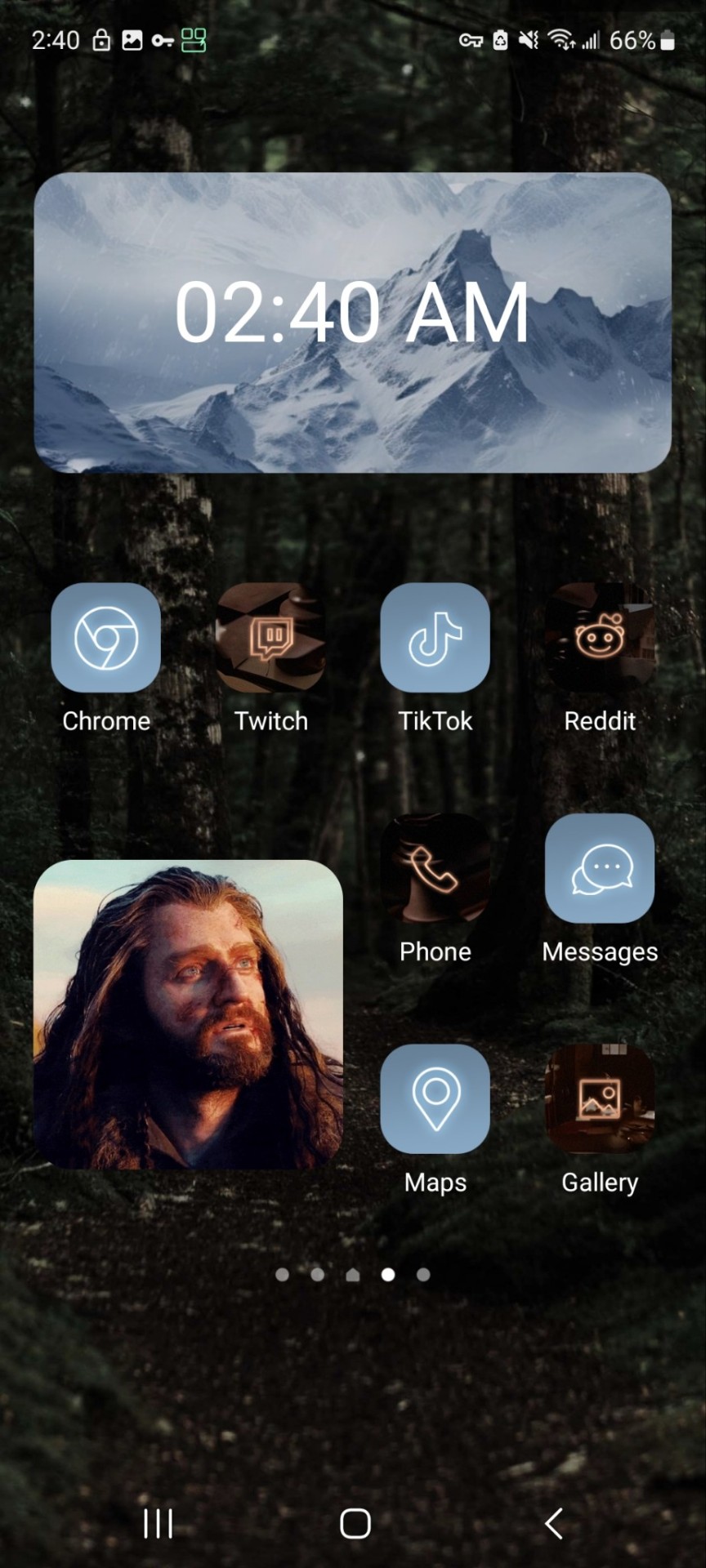Open TikTok from the home screen

436,638
